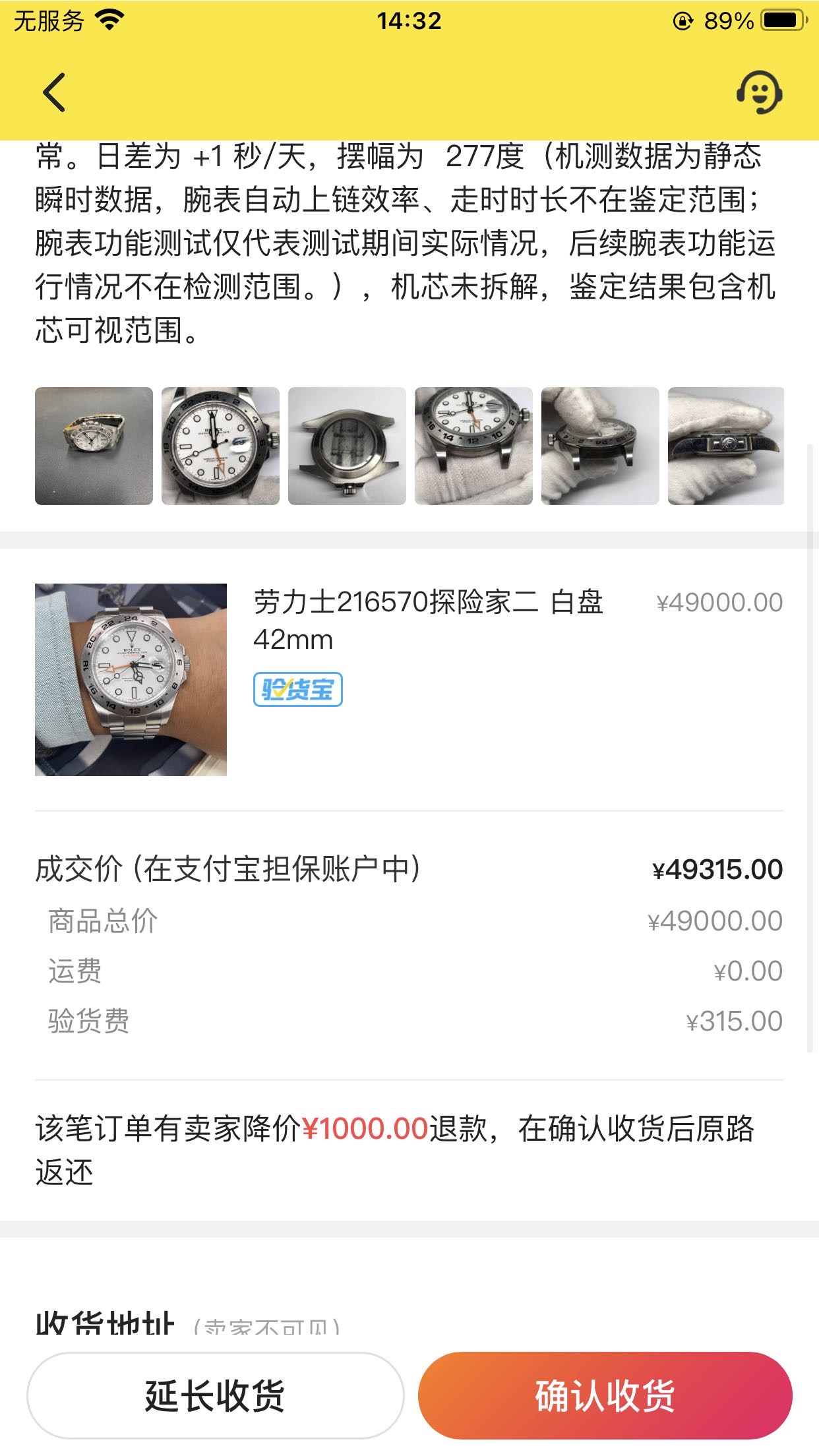Image resolution: width=819 pixels, height=1456 pixels.
Task: Open the inspection photo of the empty watch case
Action: click(x=347, y=446)
